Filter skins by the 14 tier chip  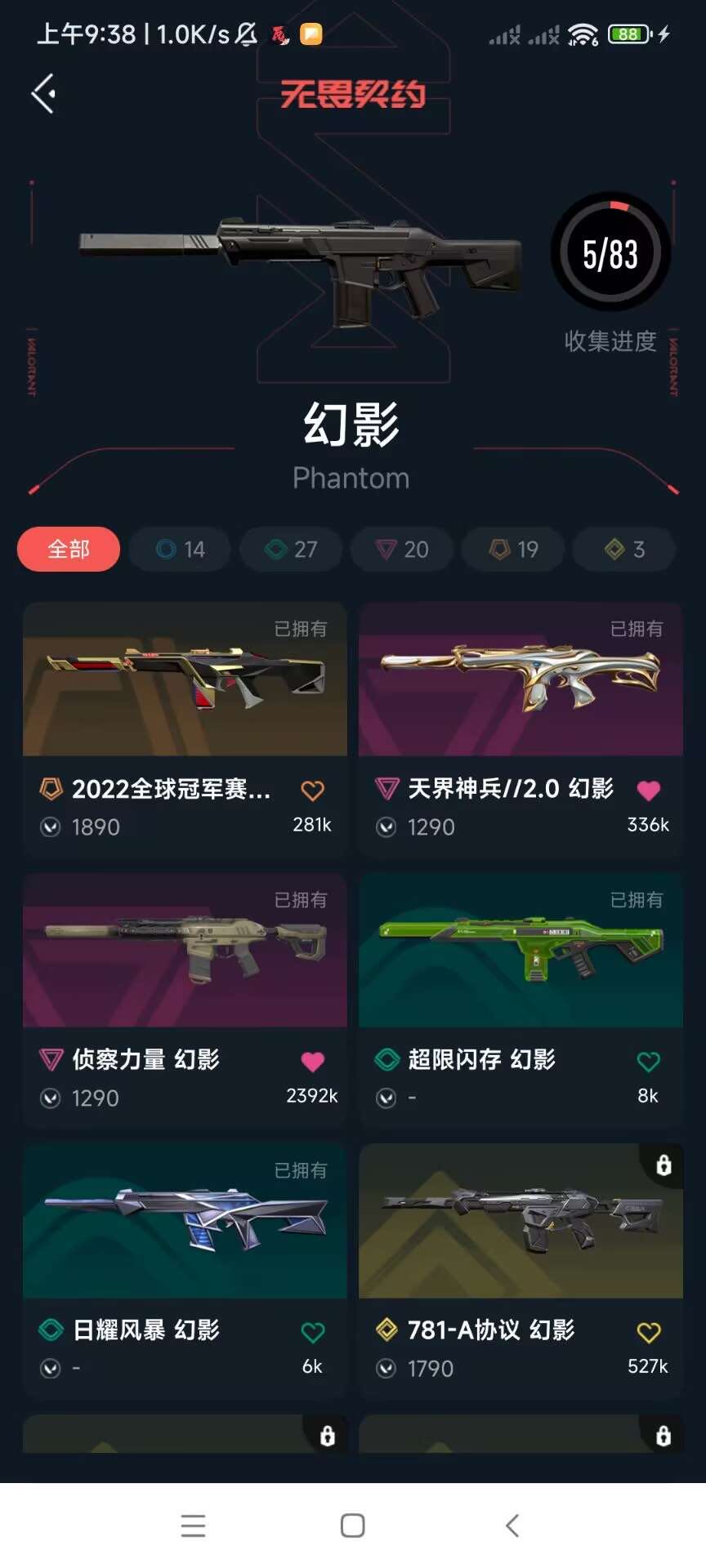[180, 549]
